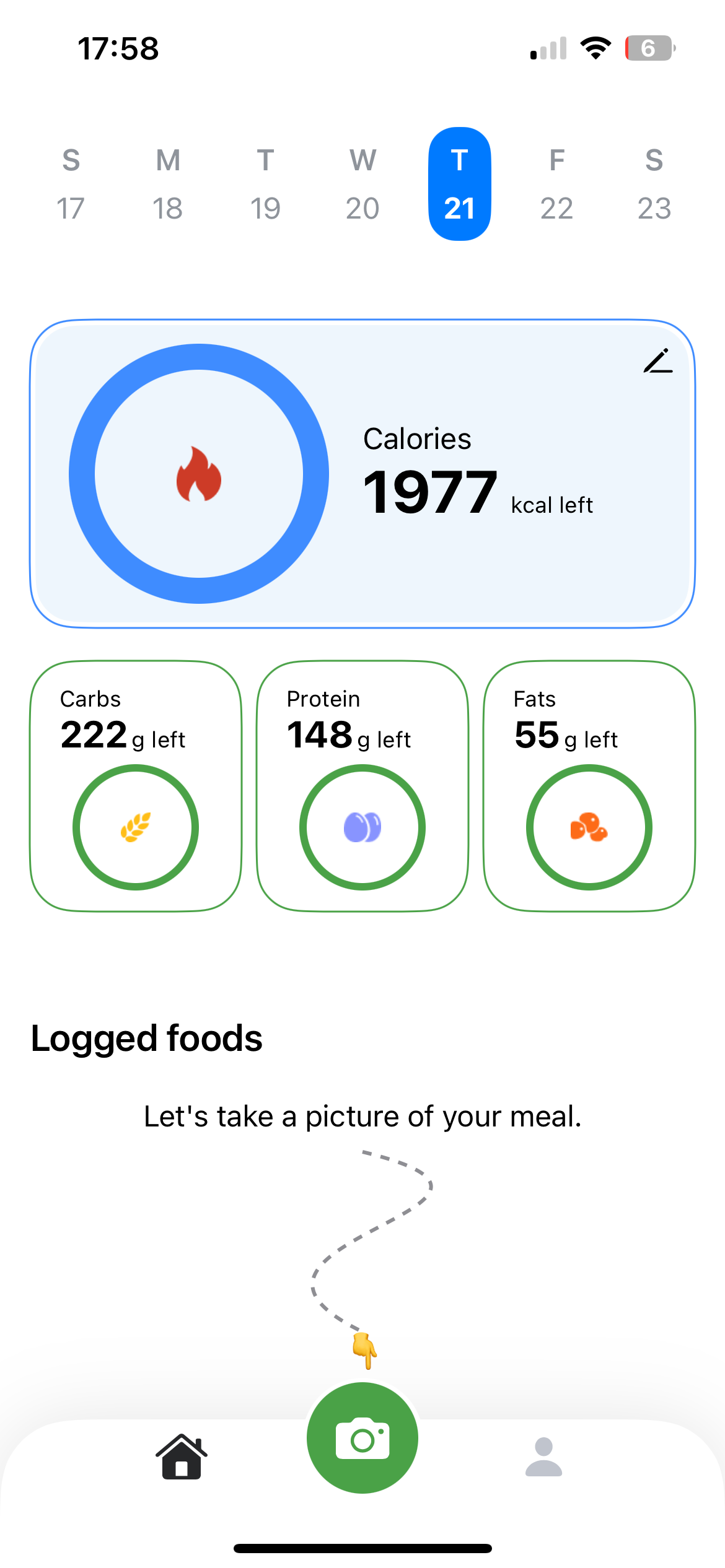
Task: Select Sunday 17 in the week strip
Action: pos(71,184)
